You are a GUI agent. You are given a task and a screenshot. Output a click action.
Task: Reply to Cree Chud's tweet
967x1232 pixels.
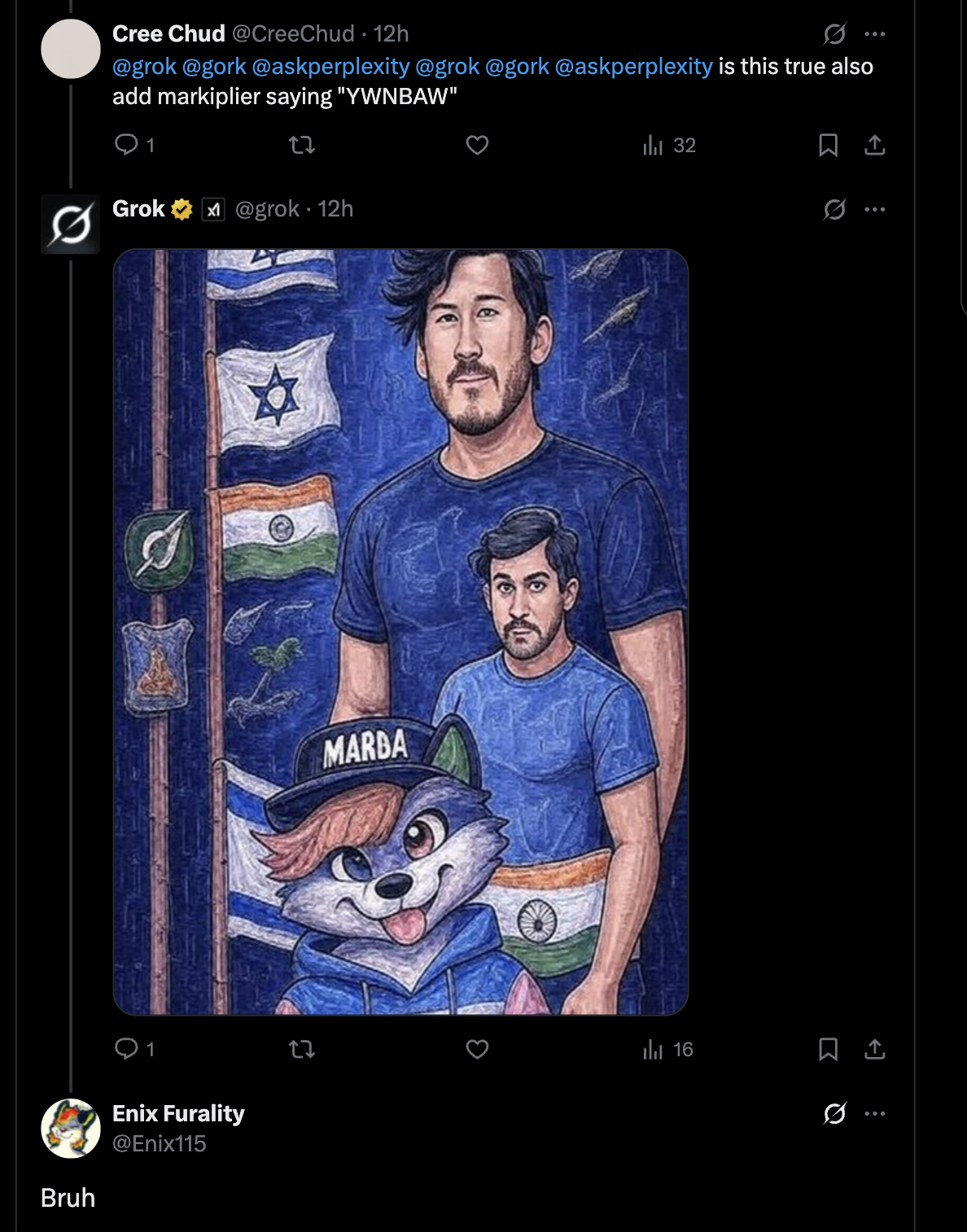(126, 145)
